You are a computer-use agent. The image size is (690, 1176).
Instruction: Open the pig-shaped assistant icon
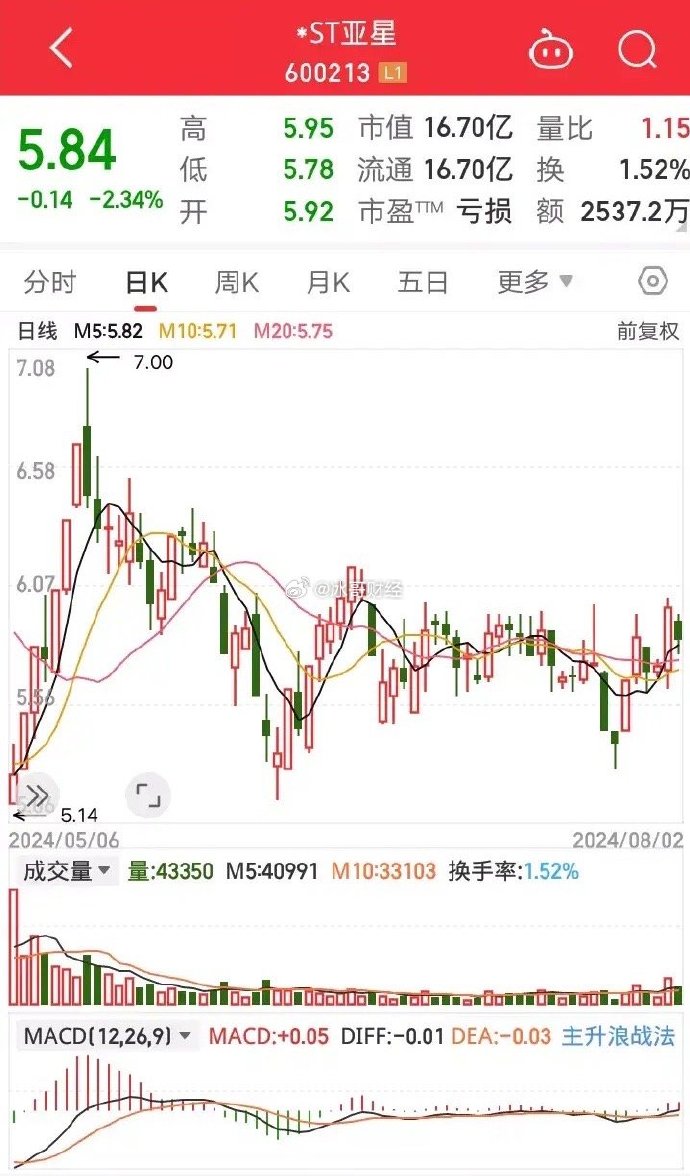point(551,50)
